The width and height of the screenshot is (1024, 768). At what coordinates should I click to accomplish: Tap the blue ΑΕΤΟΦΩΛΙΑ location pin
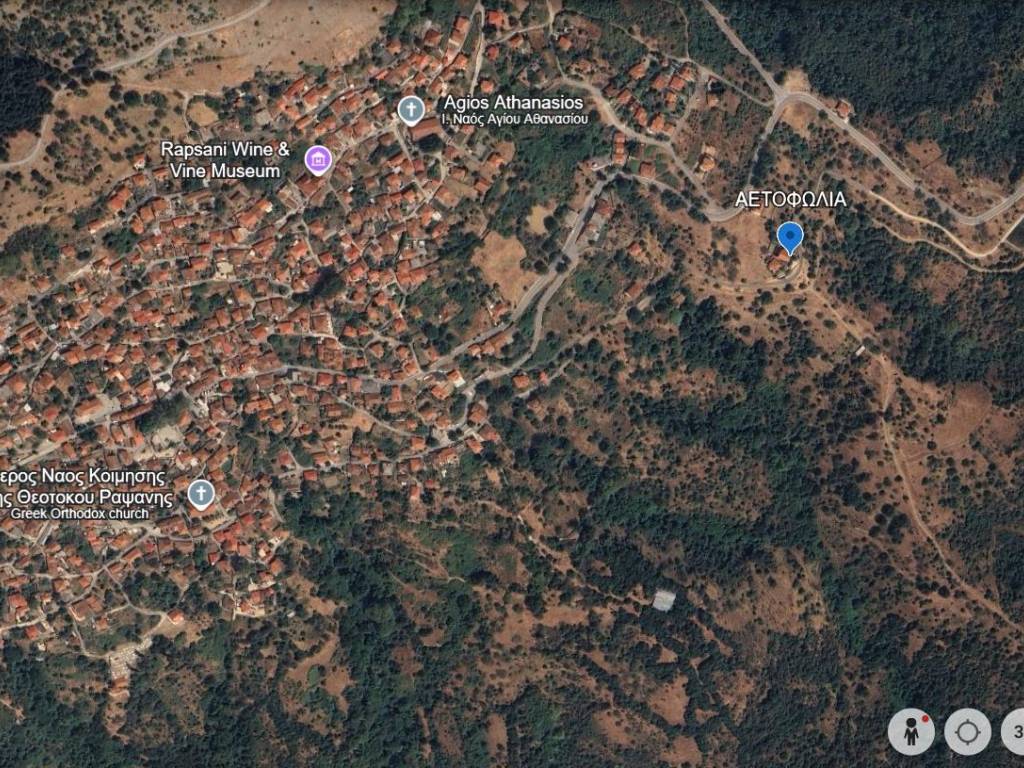click(x=790, y=238)
